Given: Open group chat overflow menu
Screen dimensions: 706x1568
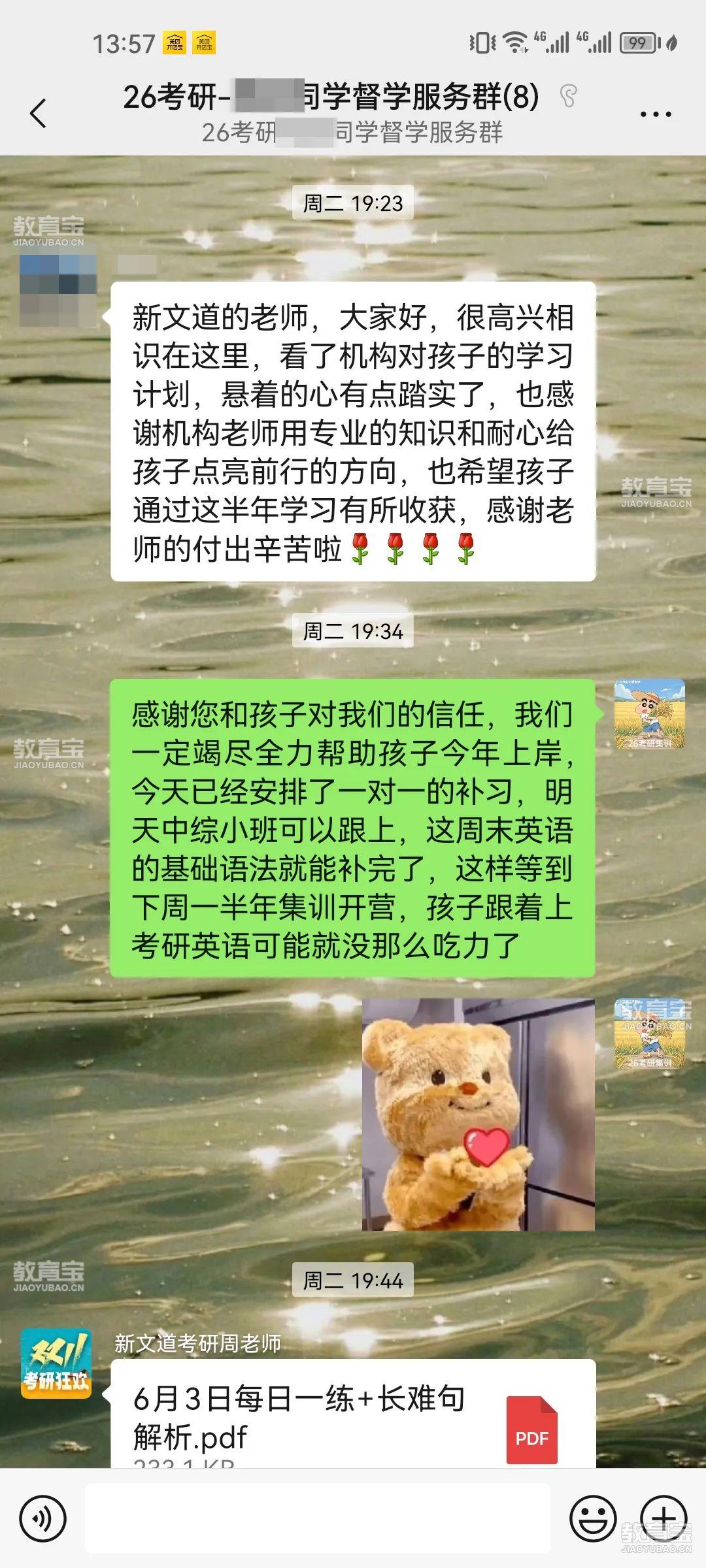Looking at the screenshot, I should [x=655, y=114].
